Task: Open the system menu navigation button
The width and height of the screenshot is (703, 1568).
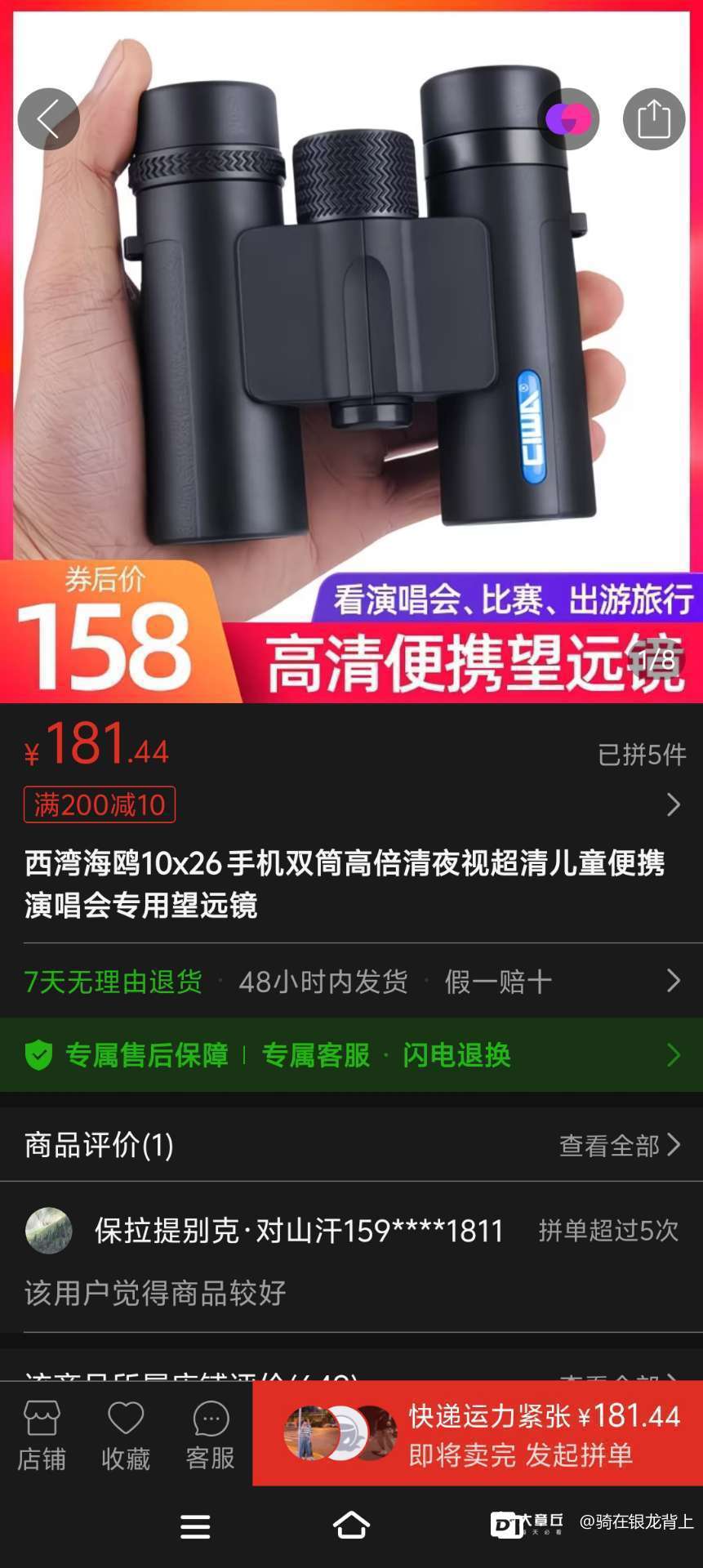Action: [195, 1526]
